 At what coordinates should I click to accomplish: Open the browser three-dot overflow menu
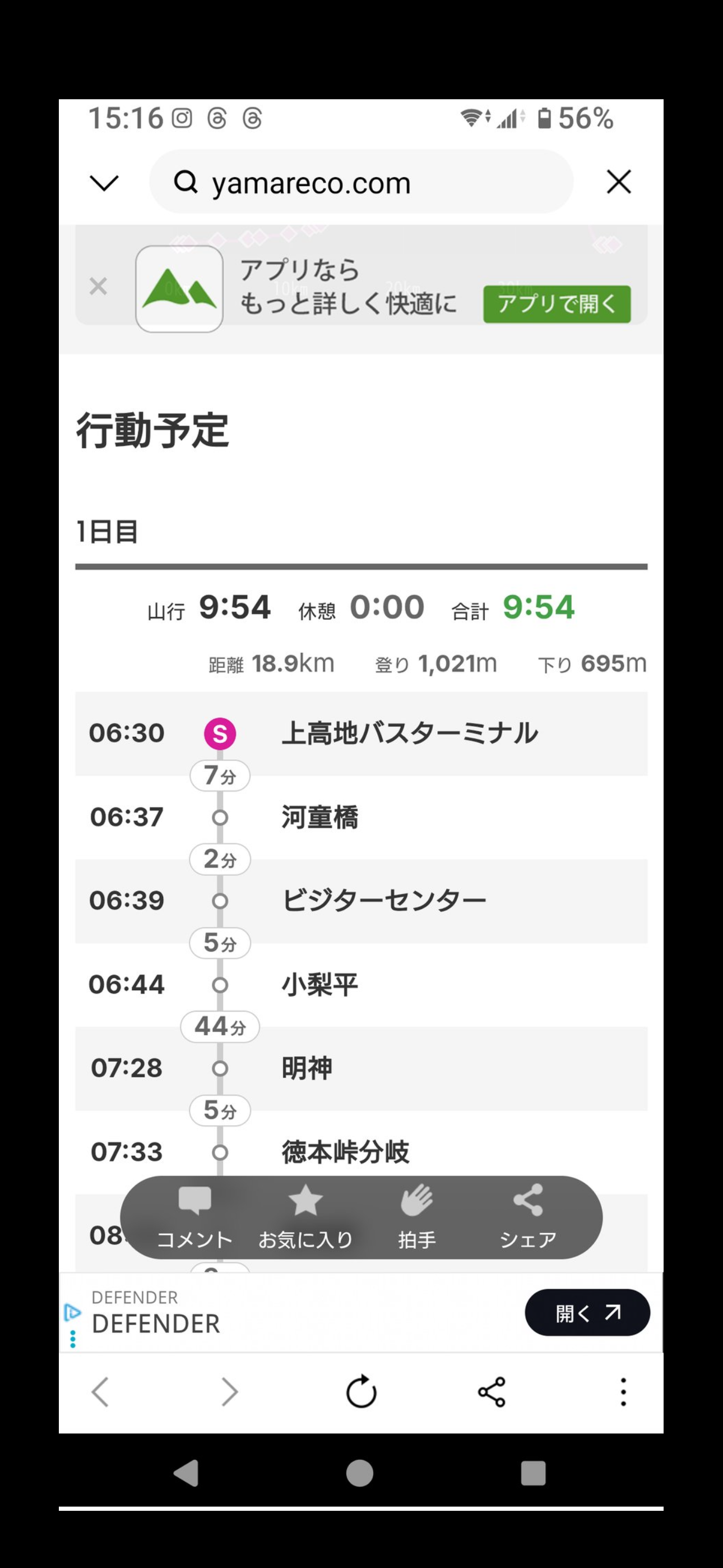[x=623, y=1392]
